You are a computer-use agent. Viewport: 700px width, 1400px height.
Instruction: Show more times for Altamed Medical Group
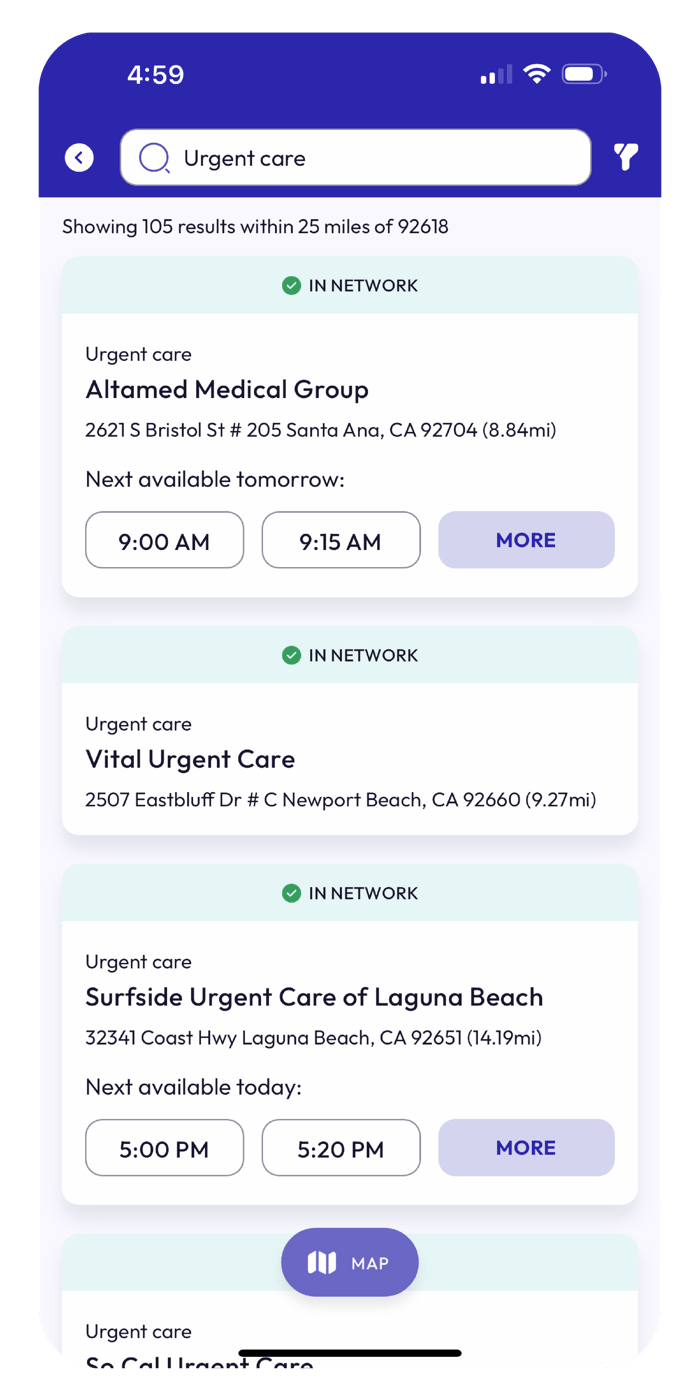526,541
